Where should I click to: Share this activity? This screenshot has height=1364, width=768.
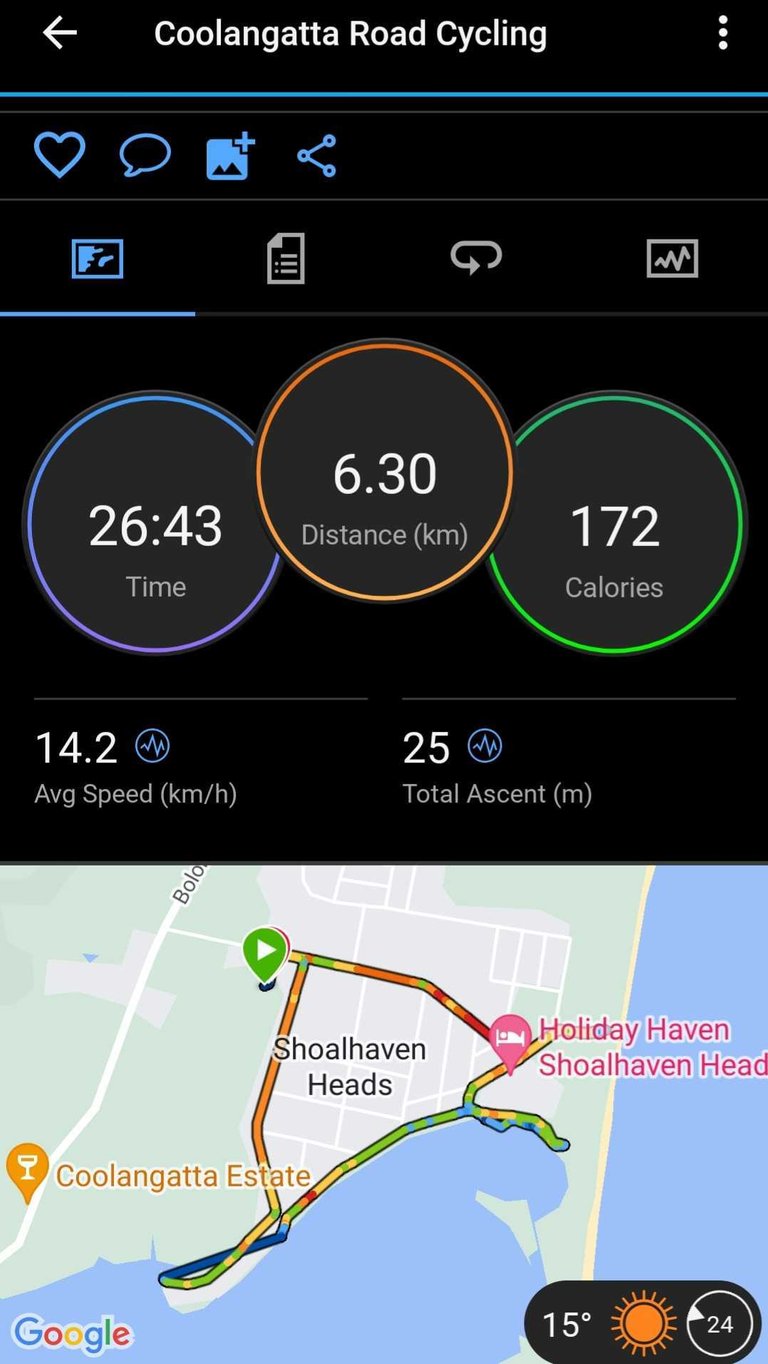(x=316, y=157)
